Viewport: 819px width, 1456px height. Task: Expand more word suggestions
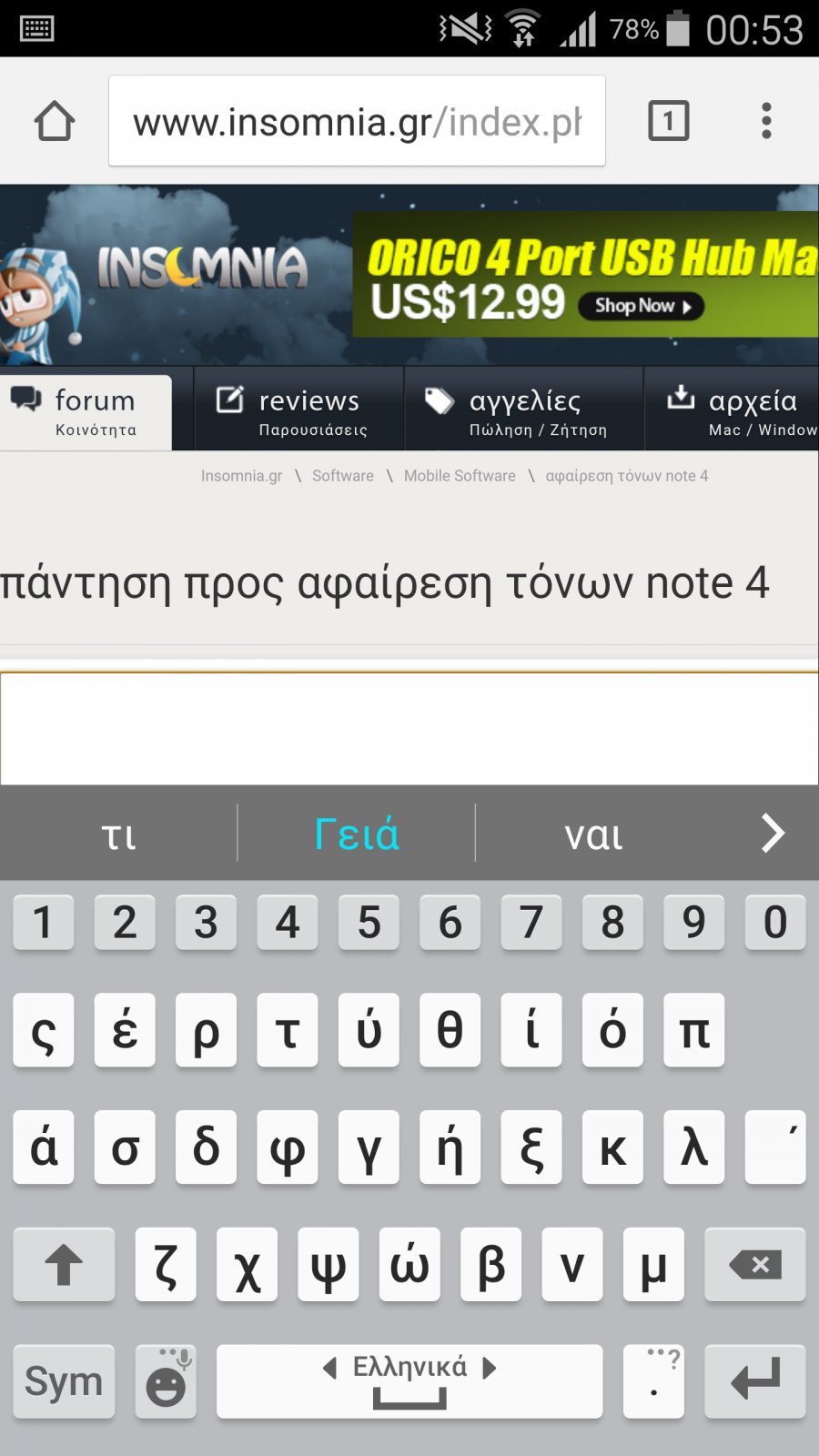click(x=773, y=834)
